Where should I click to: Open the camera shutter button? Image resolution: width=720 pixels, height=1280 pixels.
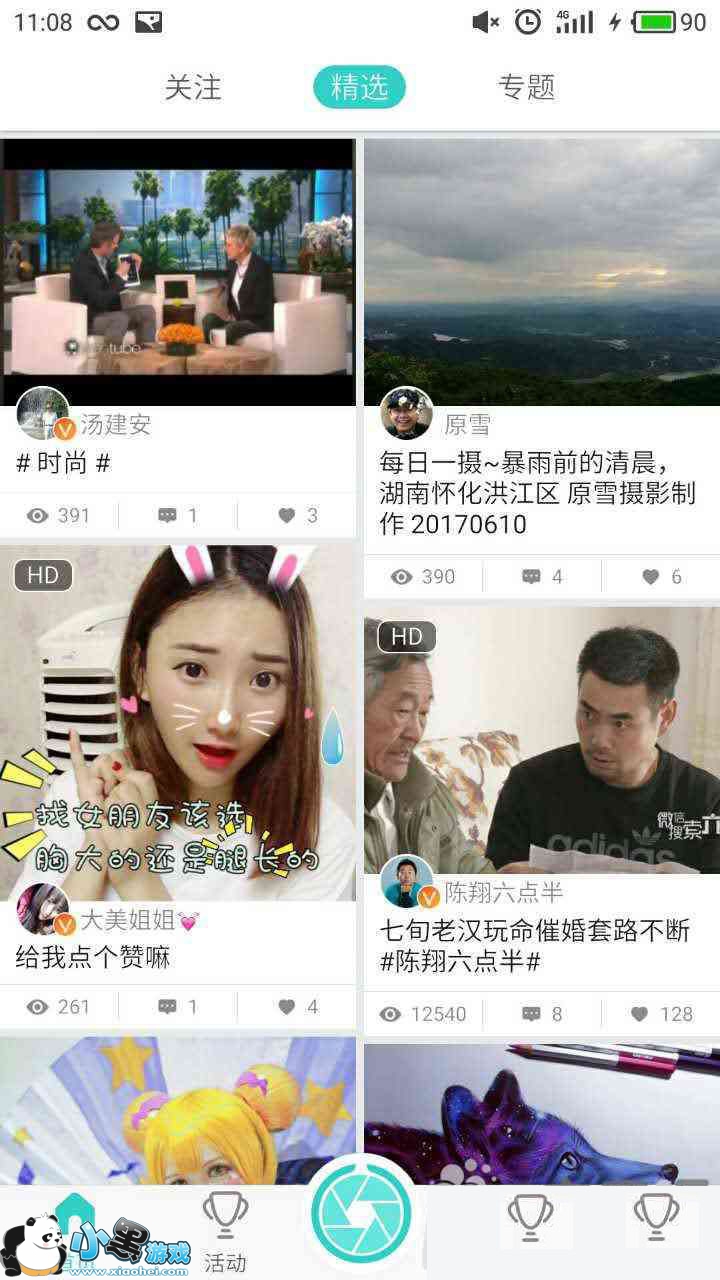click(x=361, y=1215)
